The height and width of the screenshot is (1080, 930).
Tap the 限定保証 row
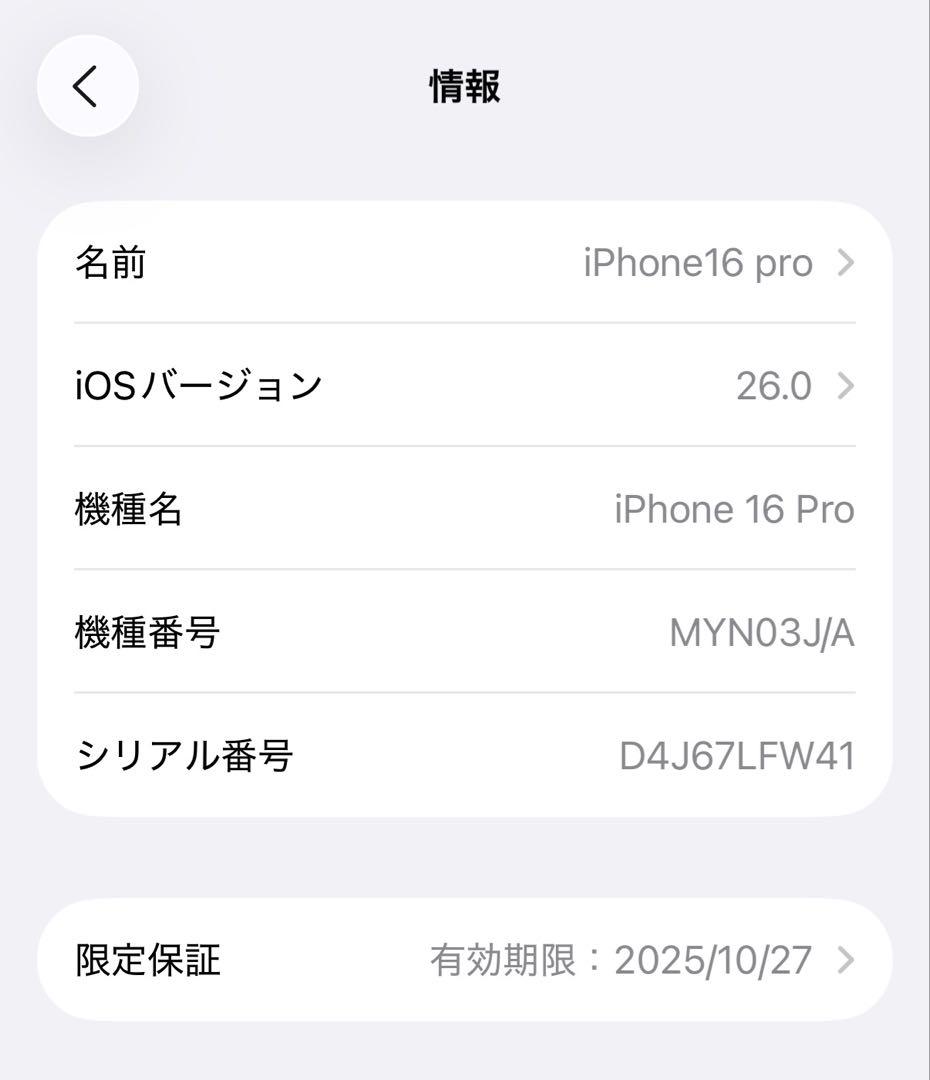pyautogui.click(x=465, y=958)
